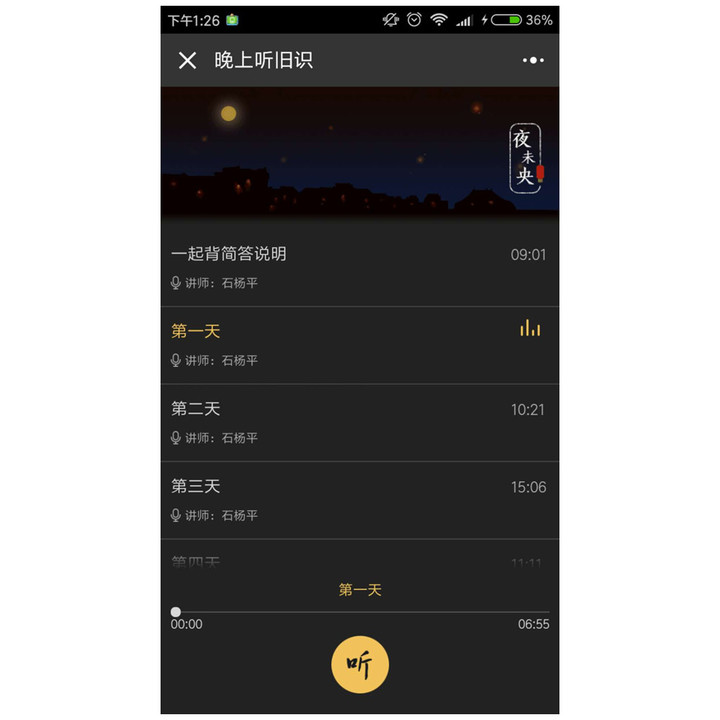720x720 pixels.
Task: Tap the yellow 听 play button
Action: point(360,664)
